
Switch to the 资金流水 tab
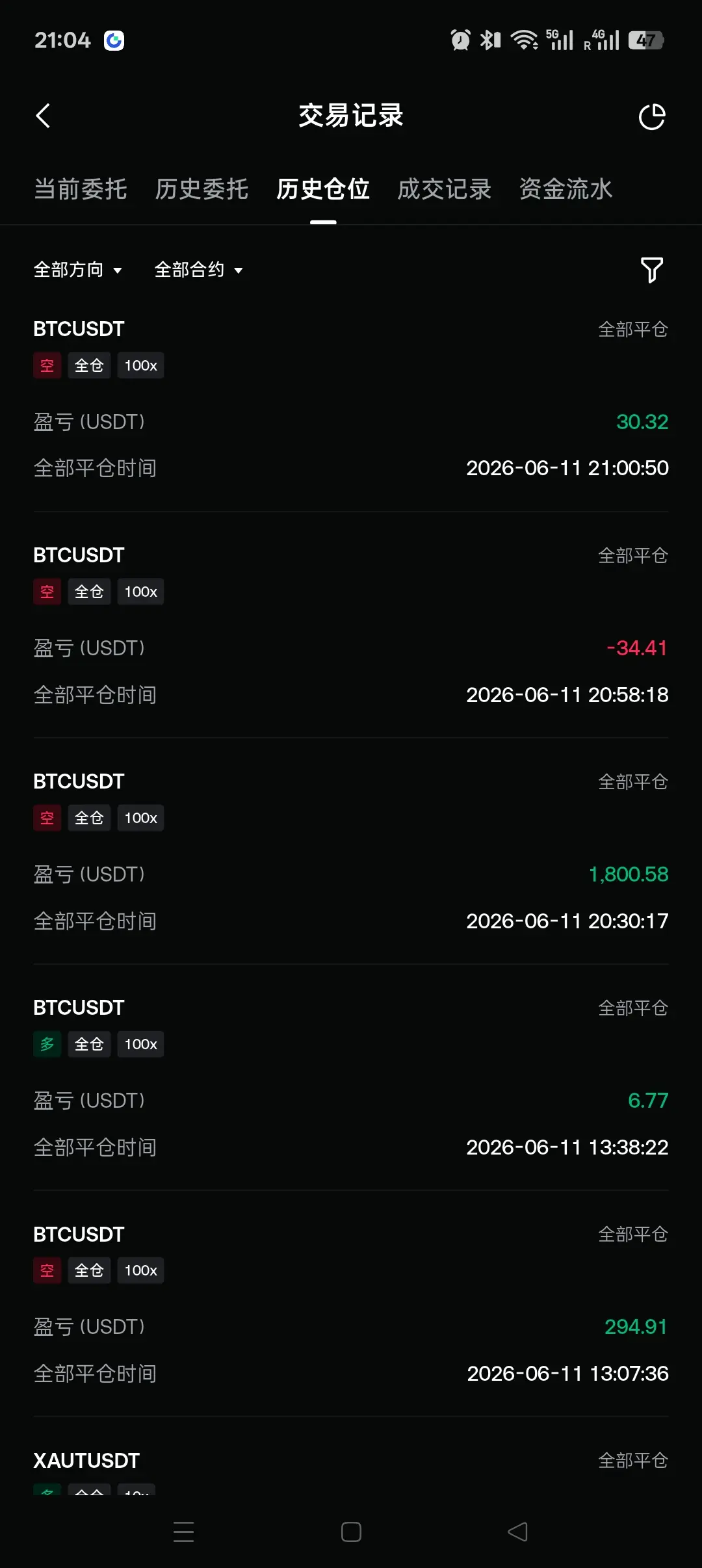coord(565,189)
